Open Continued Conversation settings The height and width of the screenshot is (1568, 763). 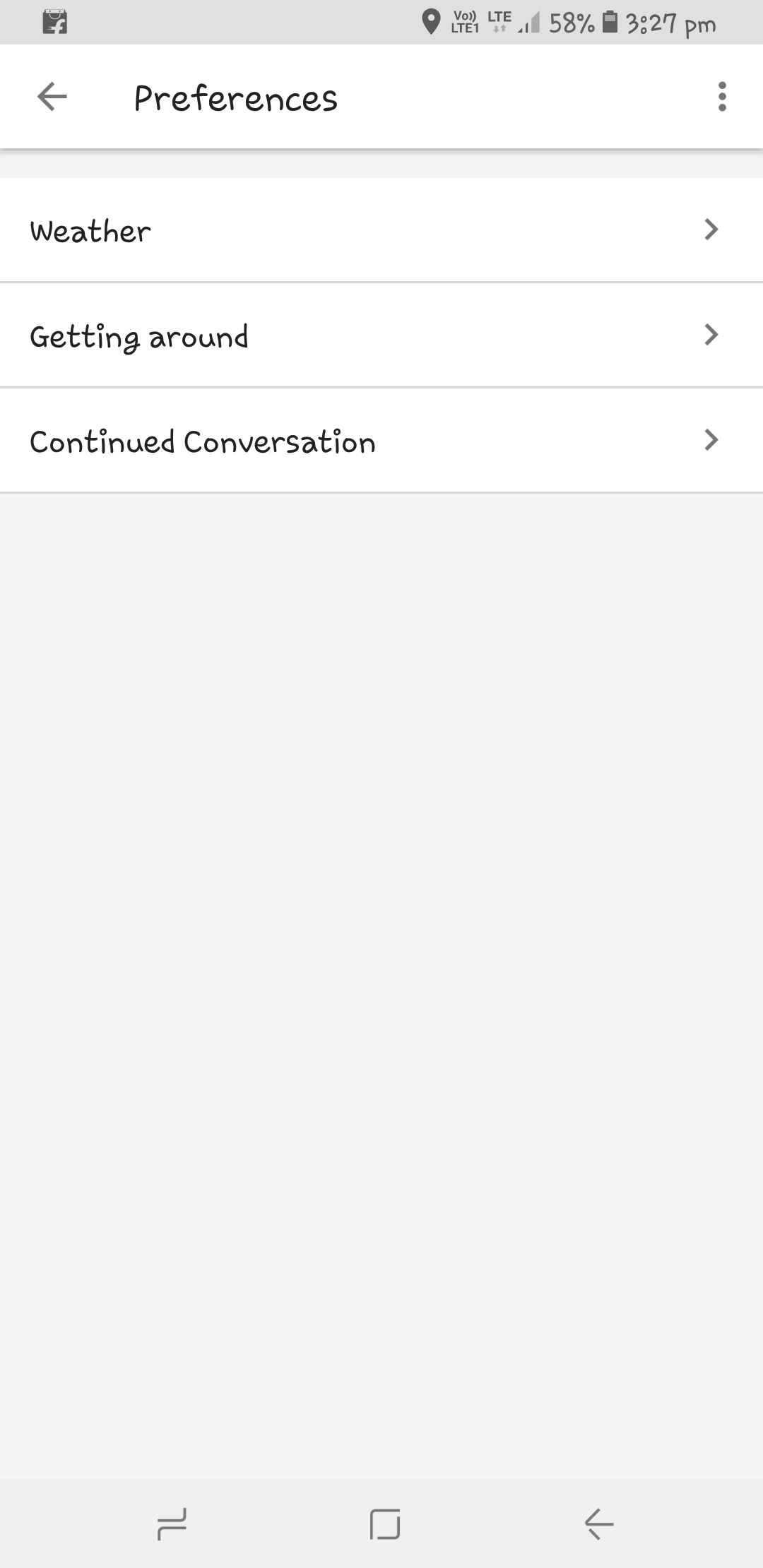[x=381, y=441]
